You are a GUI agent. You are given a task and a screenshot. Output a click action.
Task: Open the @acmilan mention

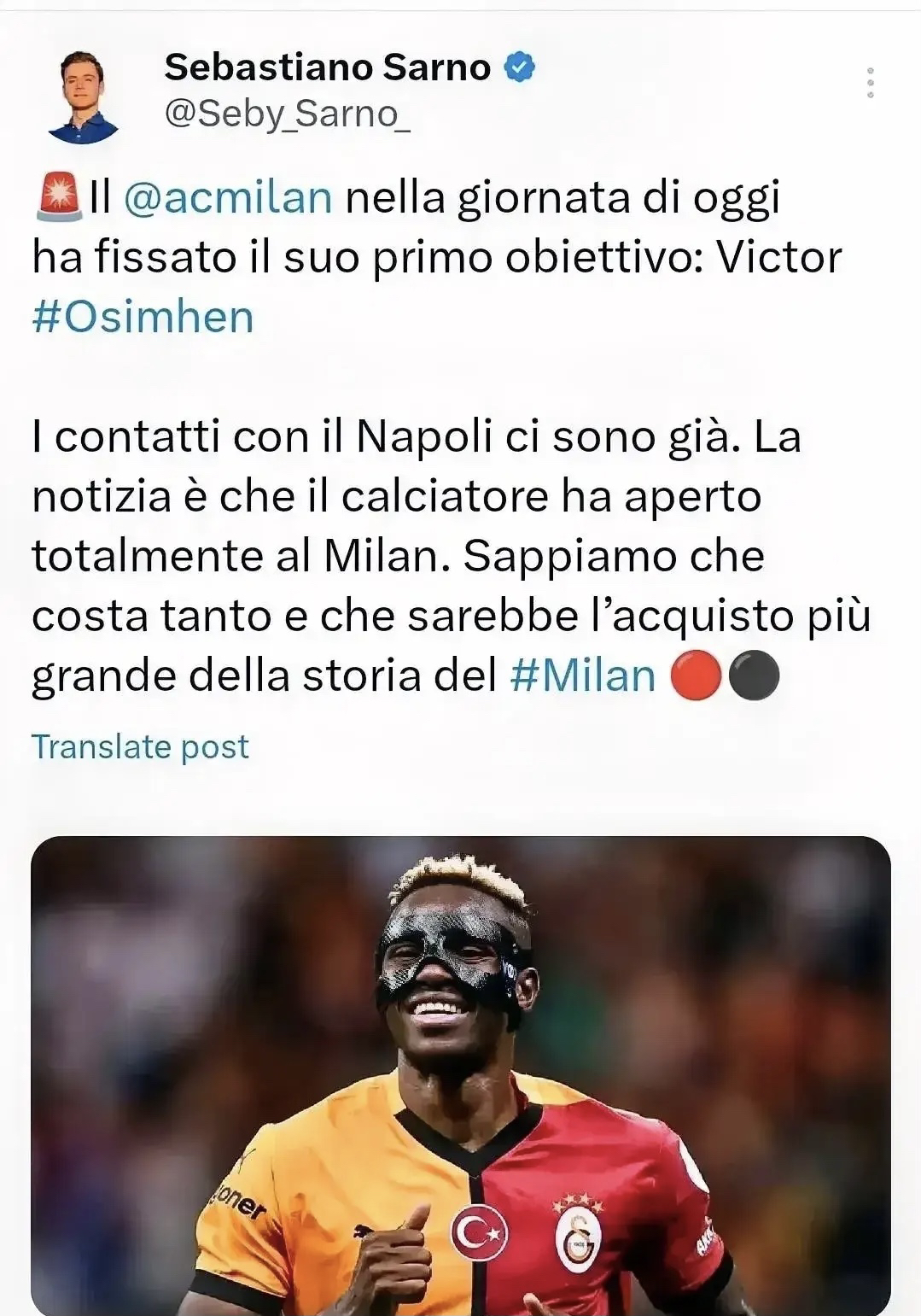(x=228, y=197)
